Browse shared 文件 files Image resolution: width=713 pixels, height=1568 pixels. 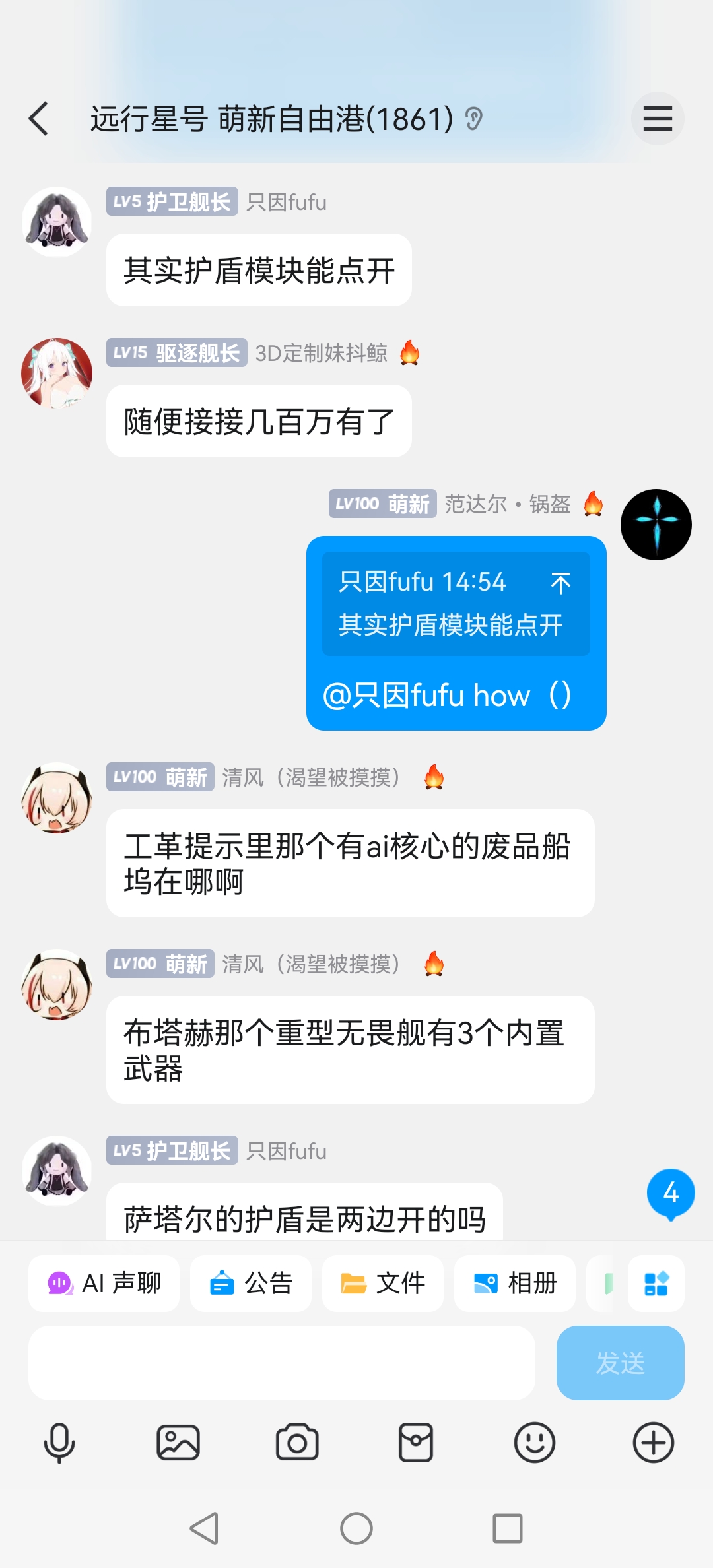pos(383,1284)
